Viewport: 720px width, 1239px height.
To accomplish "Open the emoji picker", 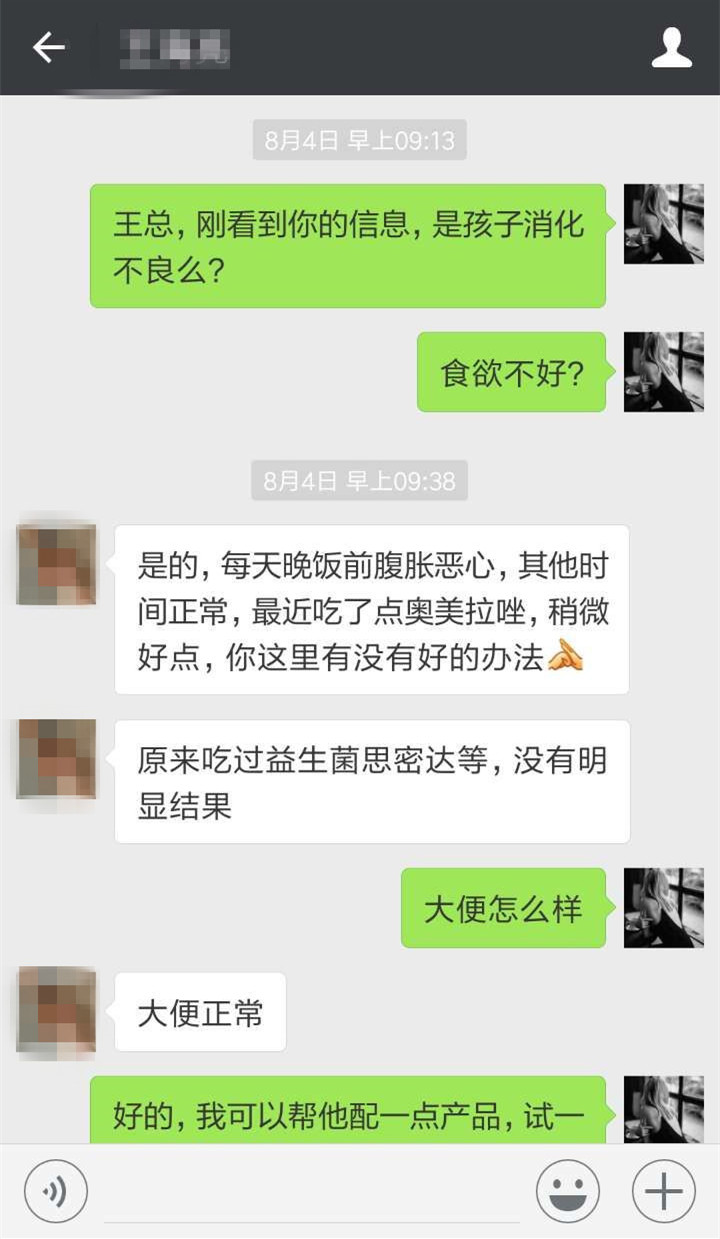I will [x=567, y=1190].
